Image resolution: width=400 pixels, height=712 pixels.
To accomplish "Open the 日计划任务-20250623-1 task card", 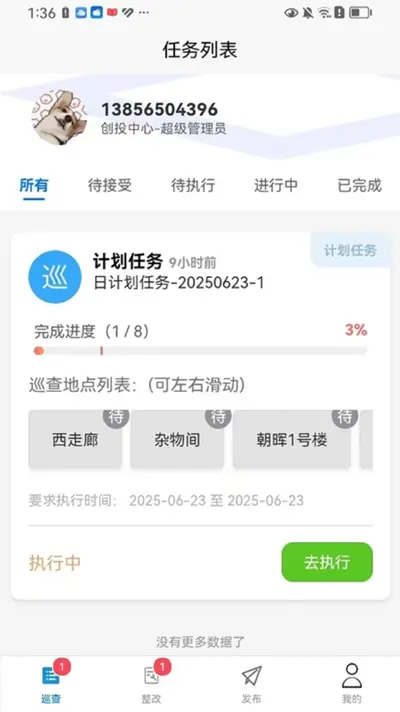I will click(x=200, y=416).
